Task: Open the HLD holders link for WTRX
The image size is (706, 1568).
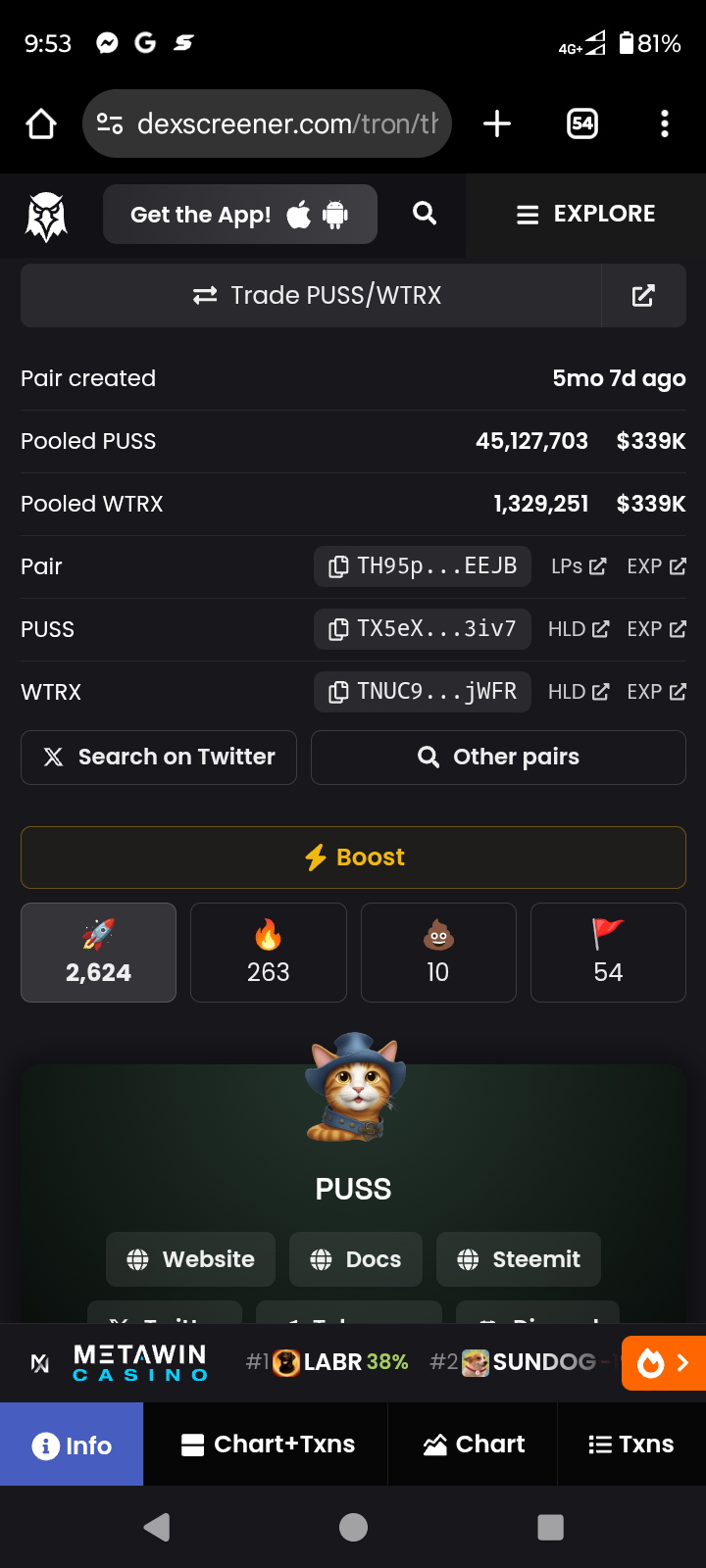Action: click(579, 692)
